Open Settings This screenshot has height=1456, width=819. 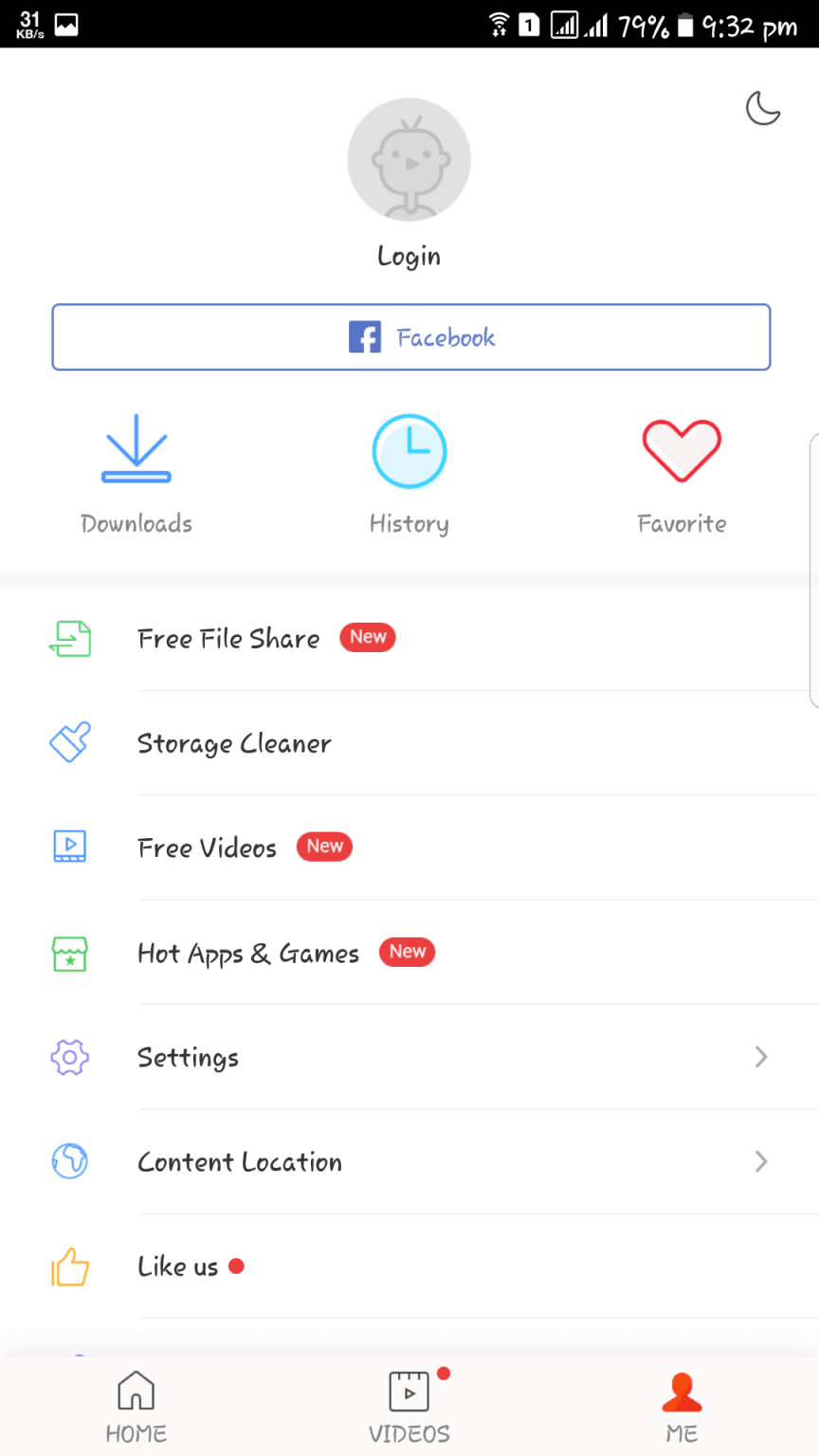(409, 1057)
